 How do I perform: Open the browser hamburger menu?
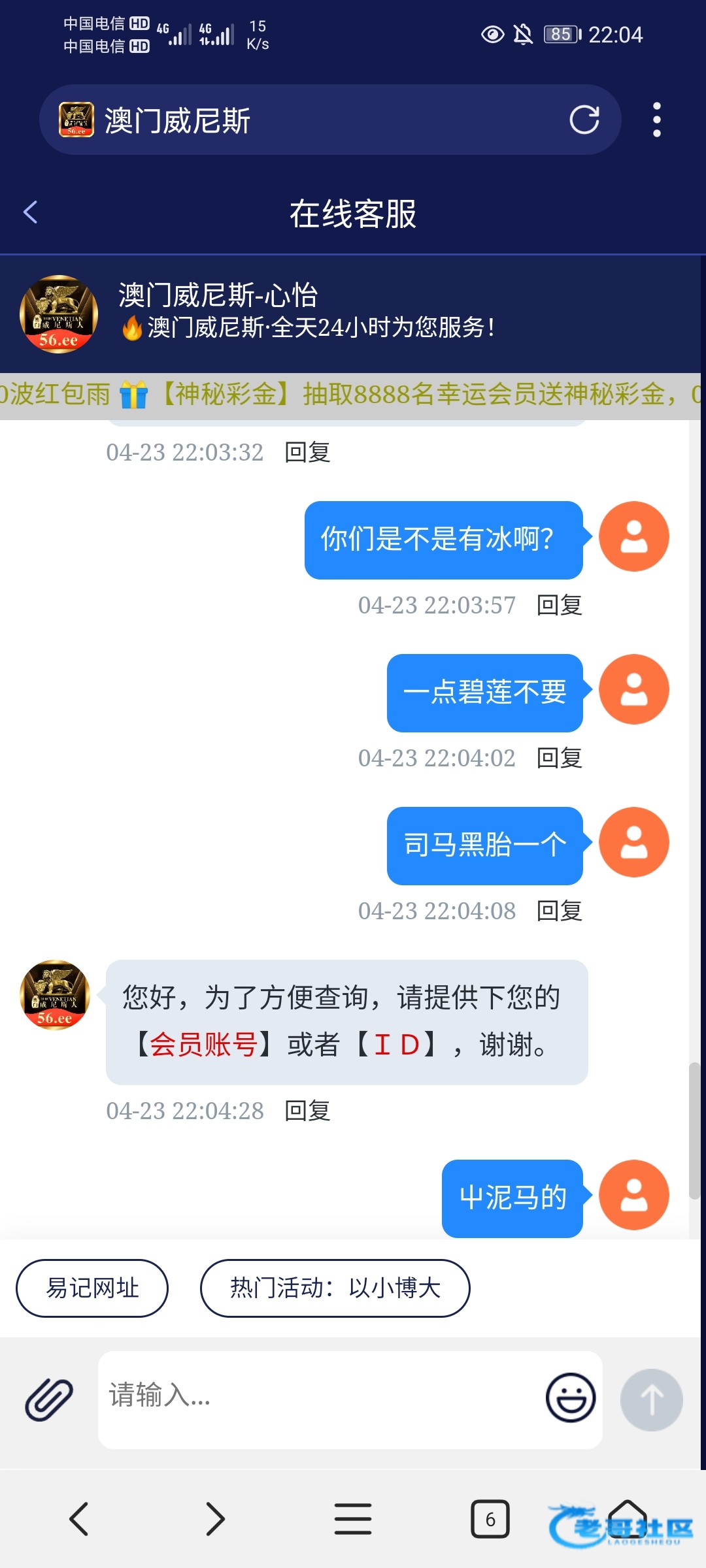click(x=353, y=1519)
